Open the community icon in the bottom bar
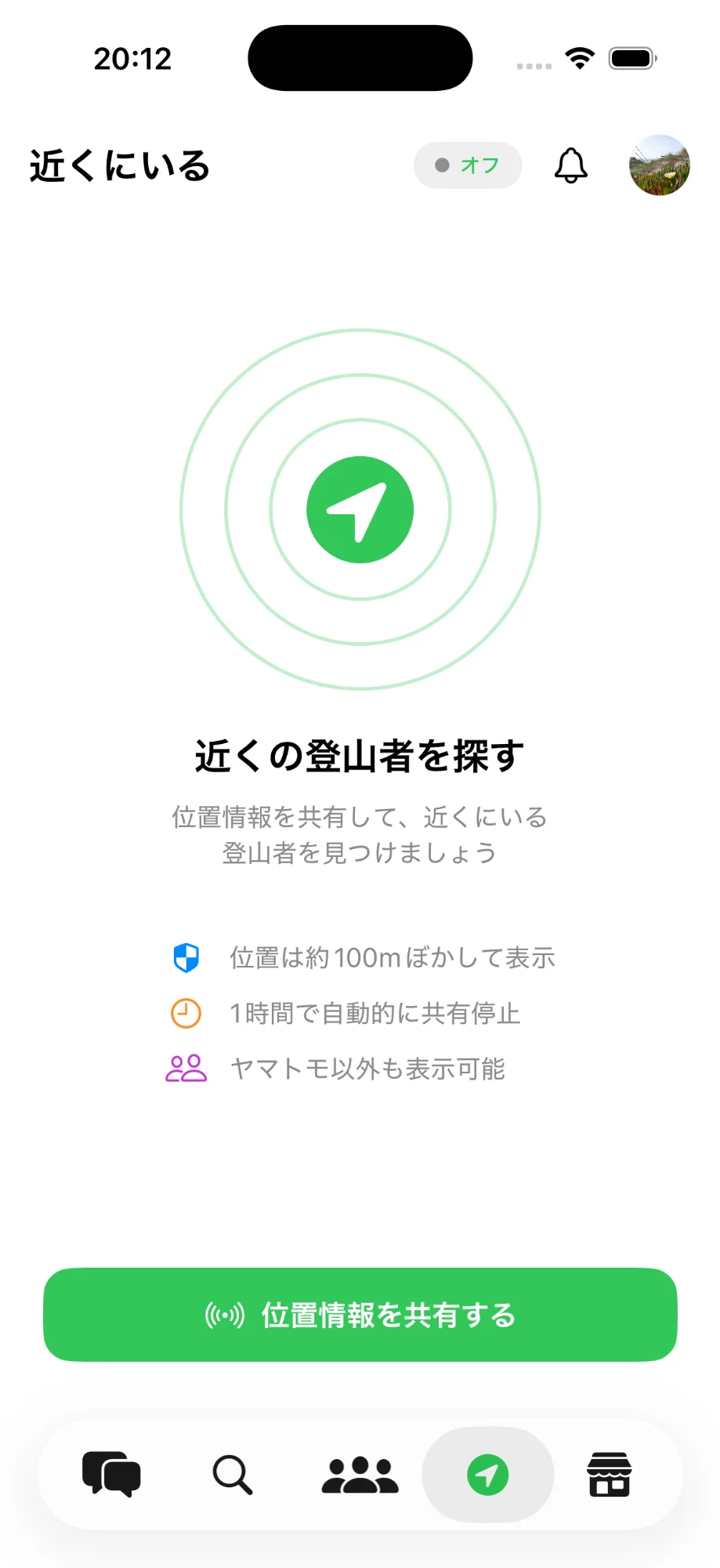This screenshot has height=1568, width=720. 360,1474
